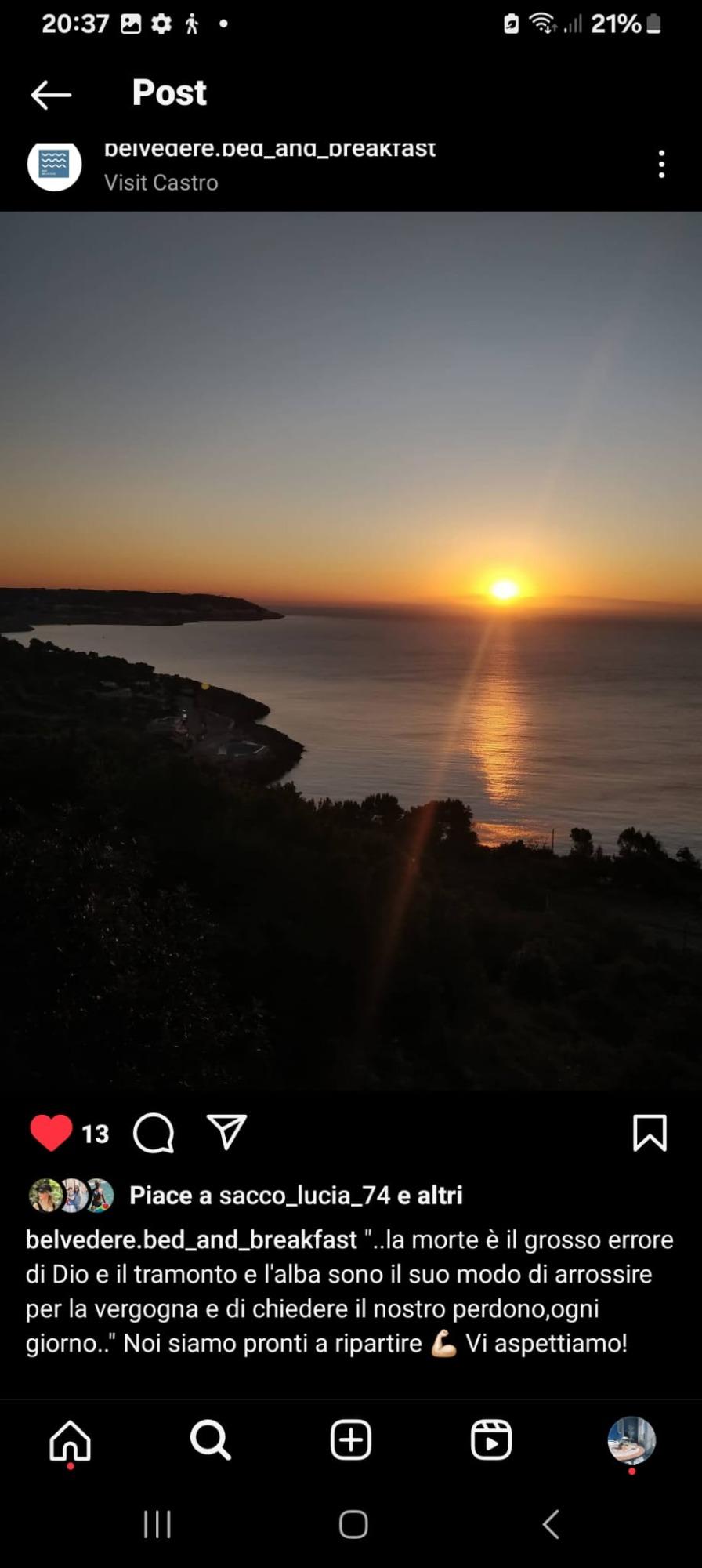Open recent apps from the system bar
Image resolution: width=702 pixels, height=1568 pixels.
(157, 1525)
